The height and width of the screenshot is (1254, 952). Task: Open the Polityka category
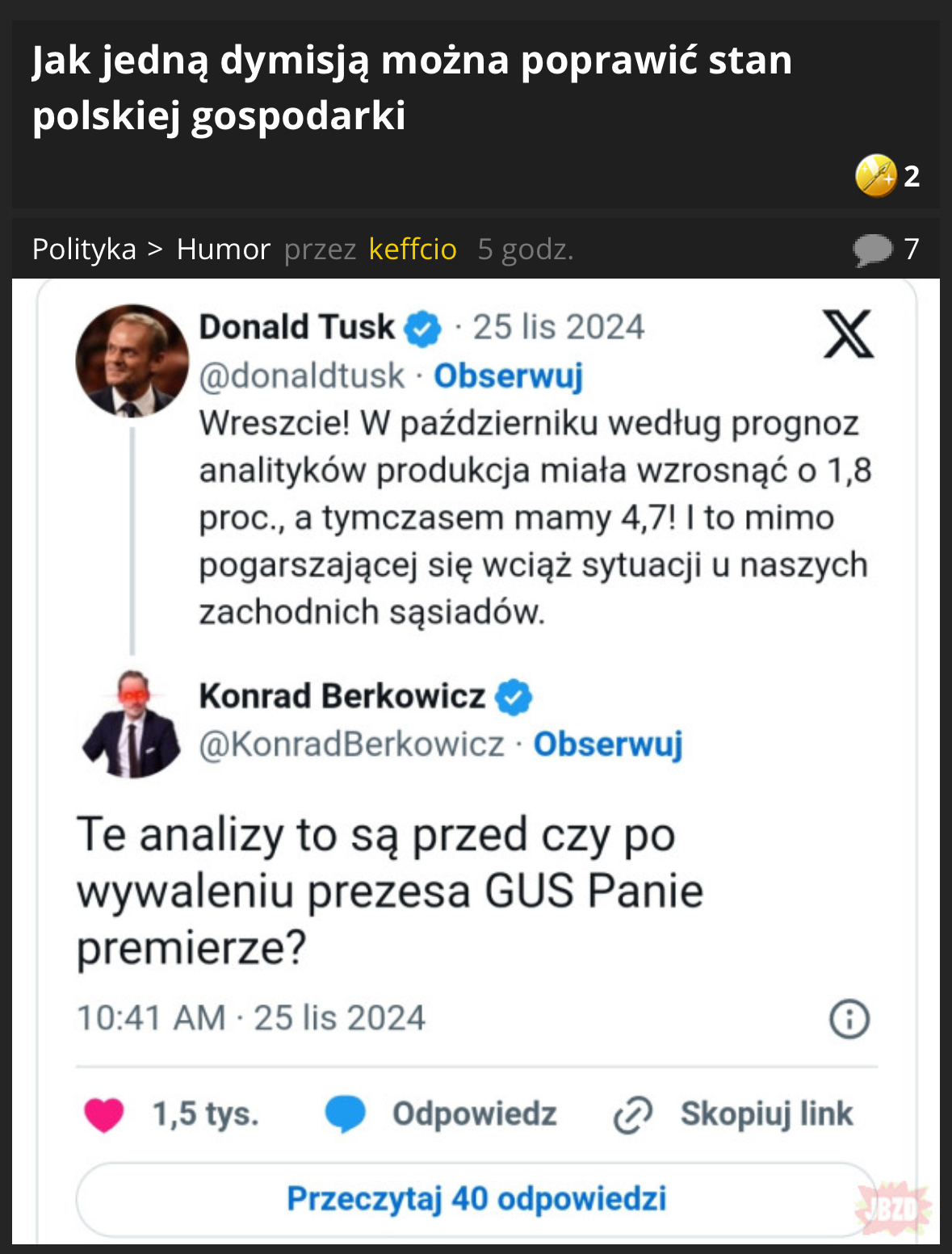[x=84, y=250]
